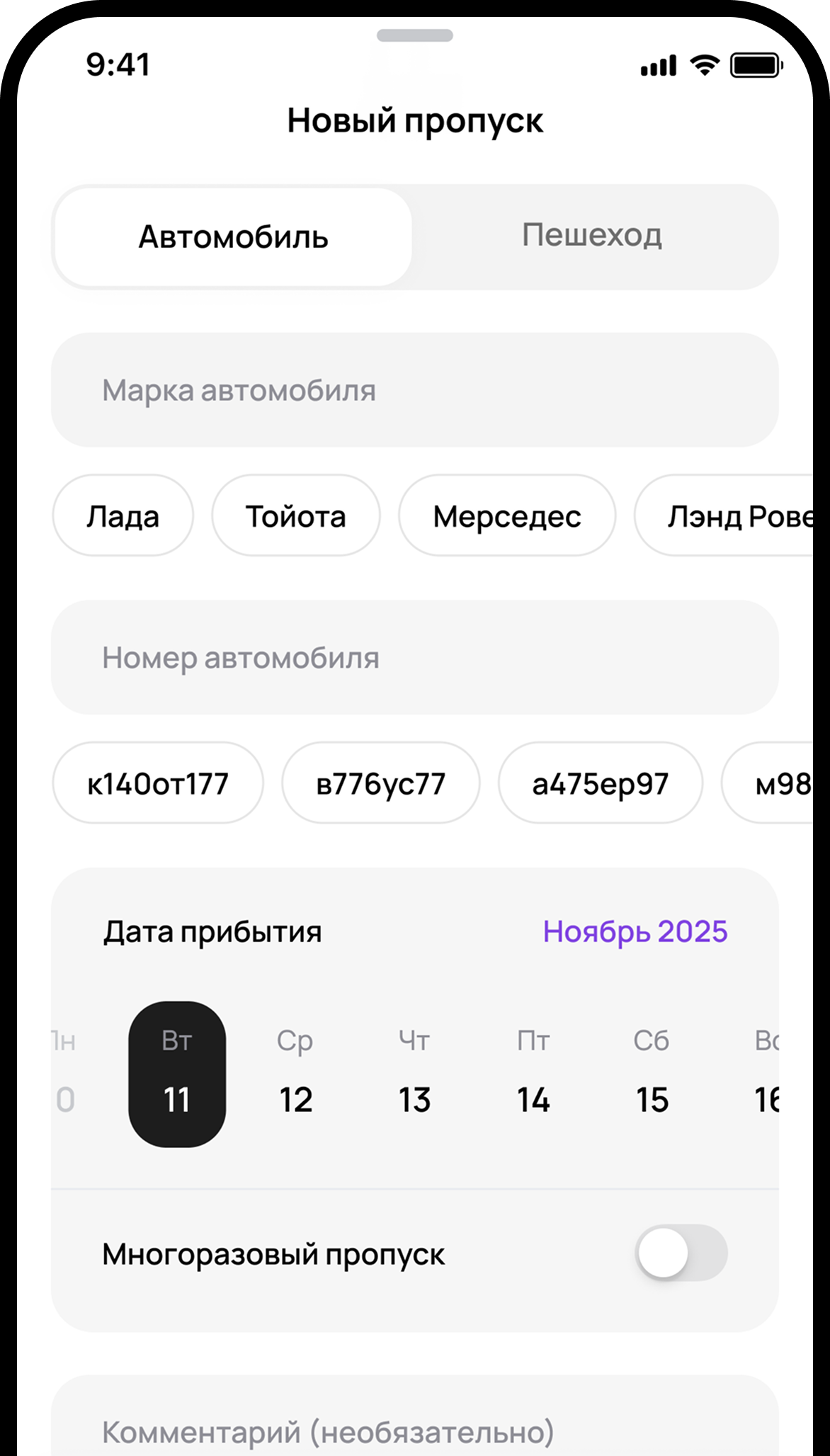
Task: Pick the Тойота brand chip
Action: click(x=295, y=516)
